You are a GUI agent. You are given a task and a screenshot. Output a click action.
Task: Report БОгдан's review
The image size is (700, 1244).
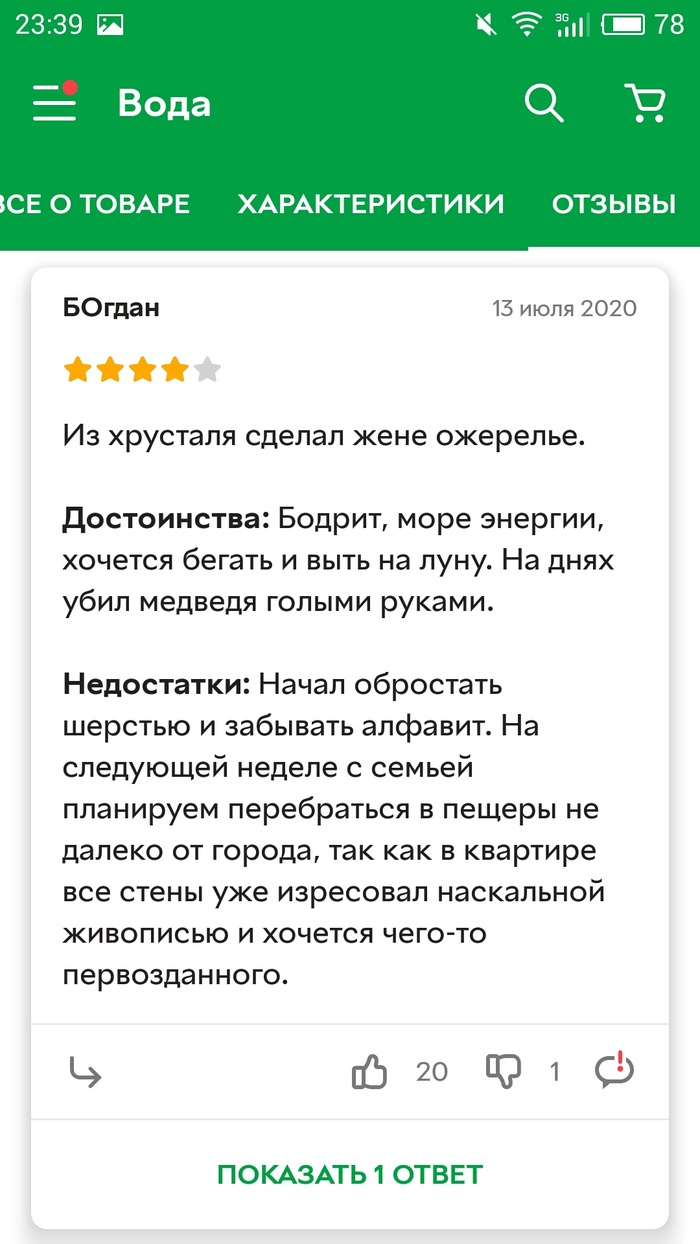coord(614,1070)
